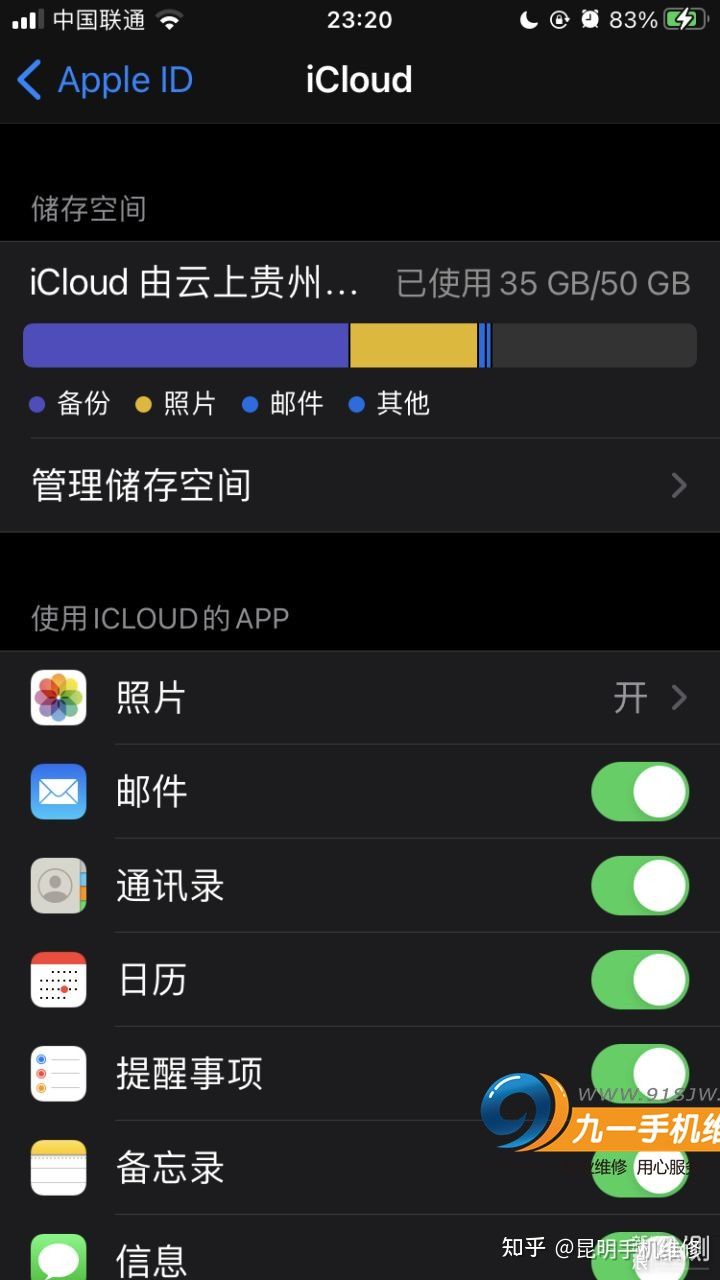Turn off the 邮件 switch
The width and height of the screenshot is (720, 1280).
pyautogui.click(x=640, y=792)
